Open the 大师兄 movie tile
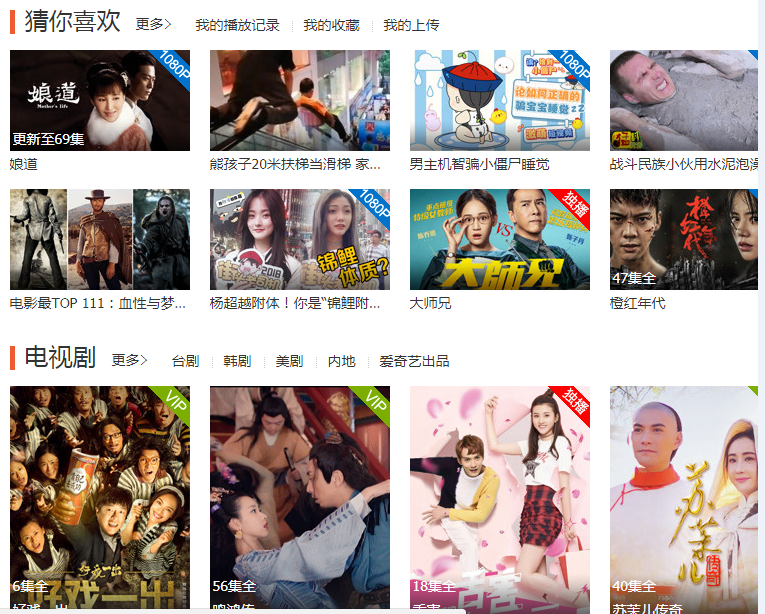Viewport: 765px width, 614px height. point(500,240)
